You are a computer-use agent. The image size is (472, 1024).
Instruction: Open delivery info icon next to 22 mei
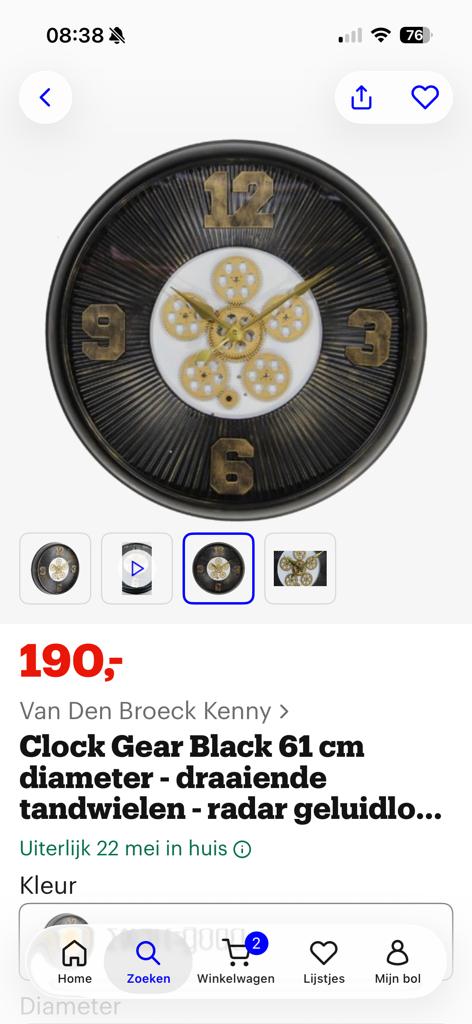point(242,849)
